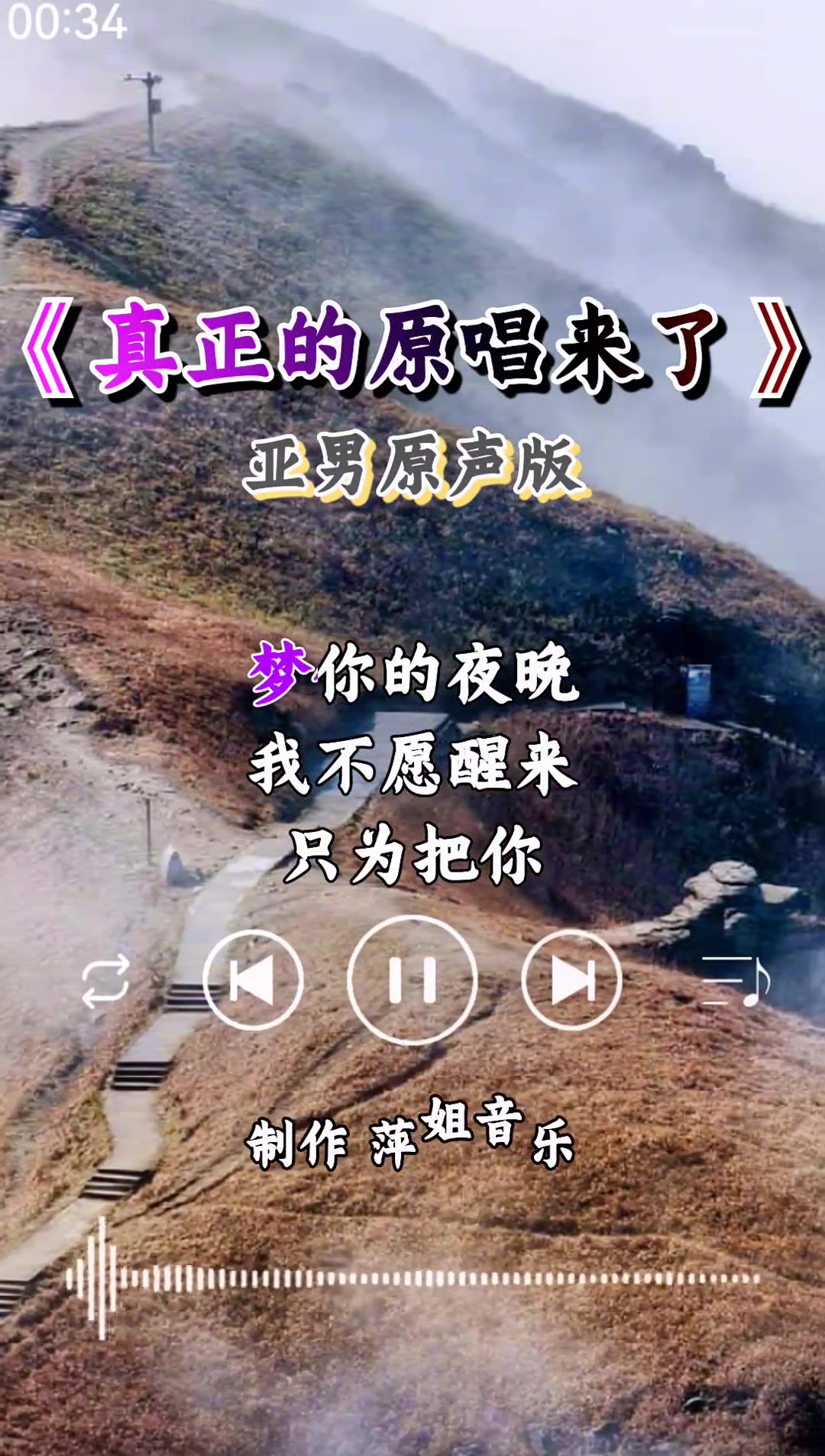The width and height of the screenshot is (825, 1456).
Task: Tap the mountain video background
Action: pos(412,191)
